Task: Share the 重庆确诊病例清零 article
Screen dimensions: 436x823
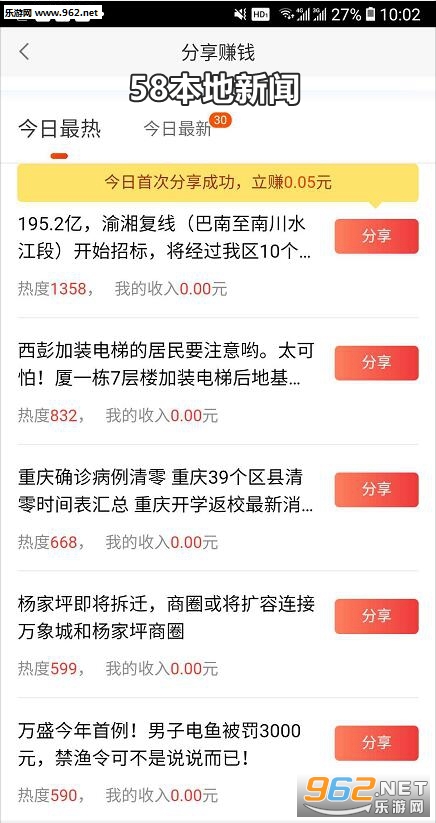Action: tap(376, 489)
